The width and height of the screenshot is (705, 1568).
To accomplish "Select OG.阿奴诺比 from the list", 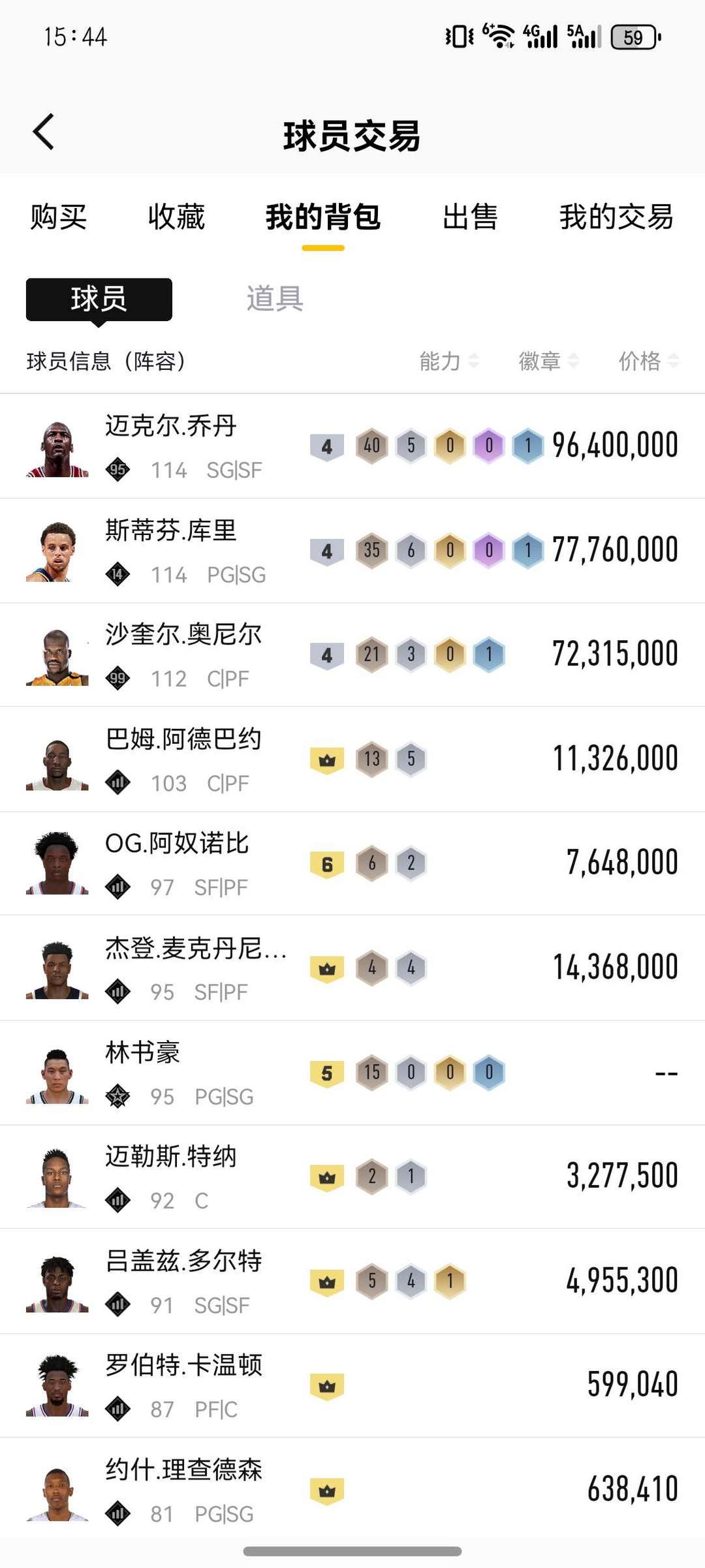I will point(352,863).
